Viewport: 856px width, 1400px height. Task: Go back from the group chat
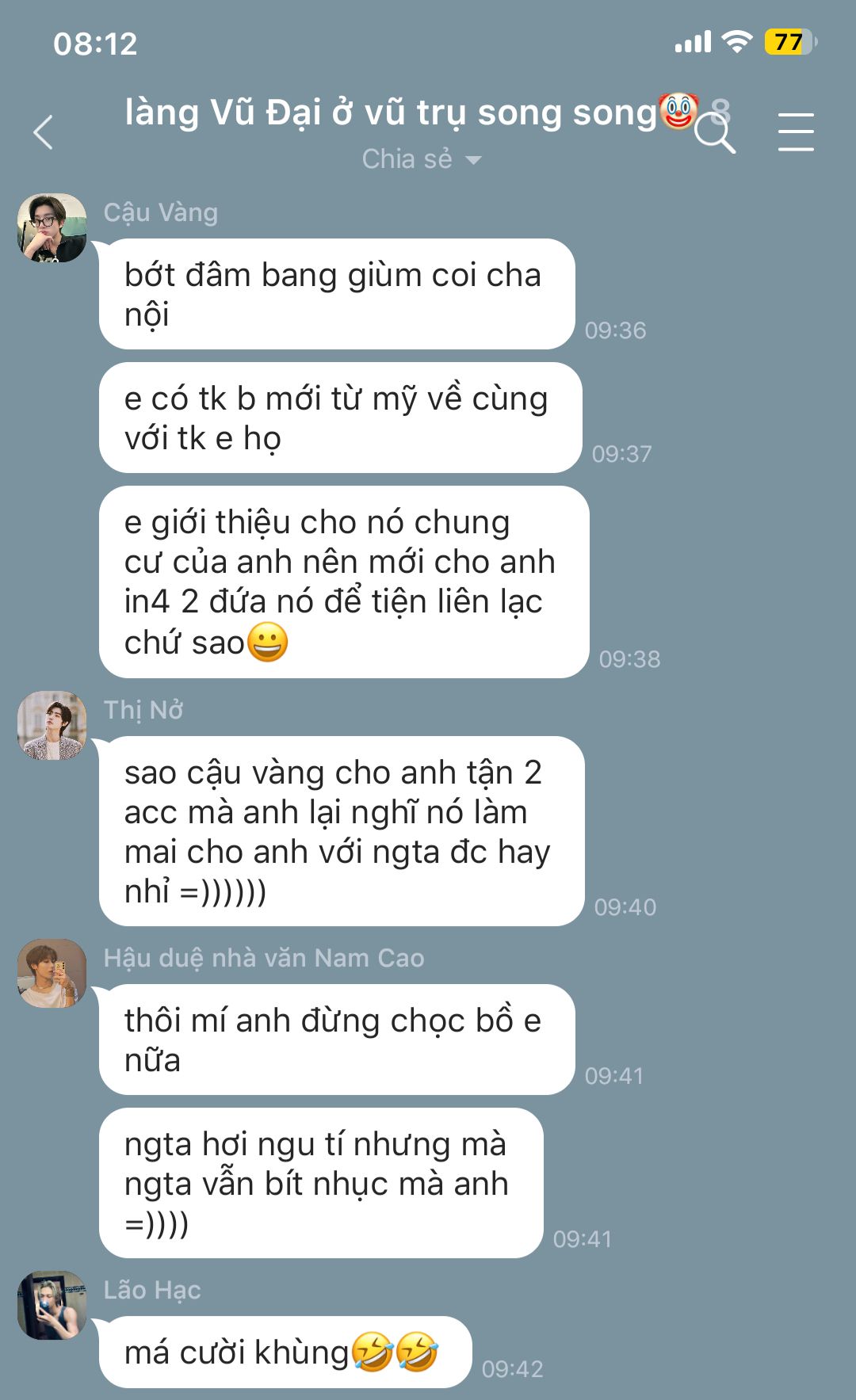click(44, 132)
